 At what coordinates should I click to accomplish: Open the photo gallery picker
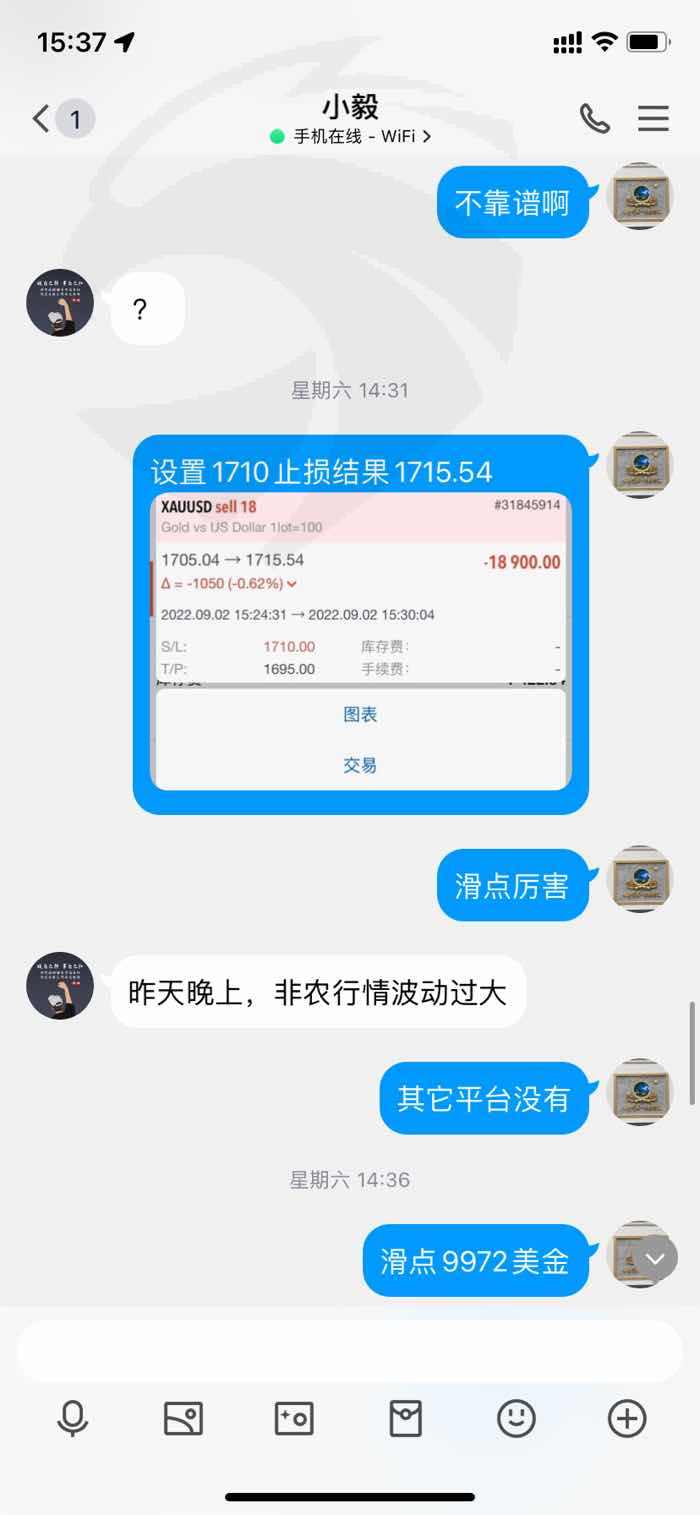tap(183, 1418)
